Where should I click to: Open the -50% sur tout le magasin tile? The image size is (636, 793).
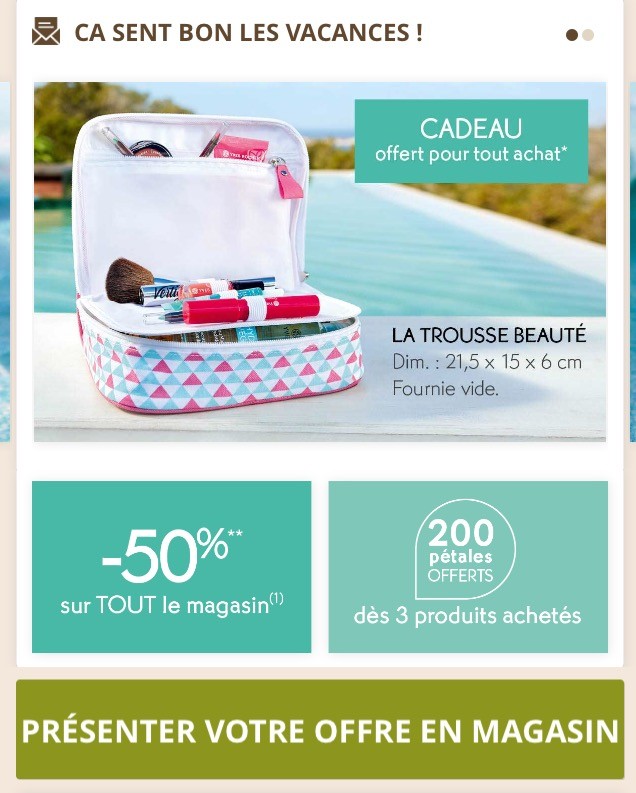pyautogui.click(x=171, y=567)
